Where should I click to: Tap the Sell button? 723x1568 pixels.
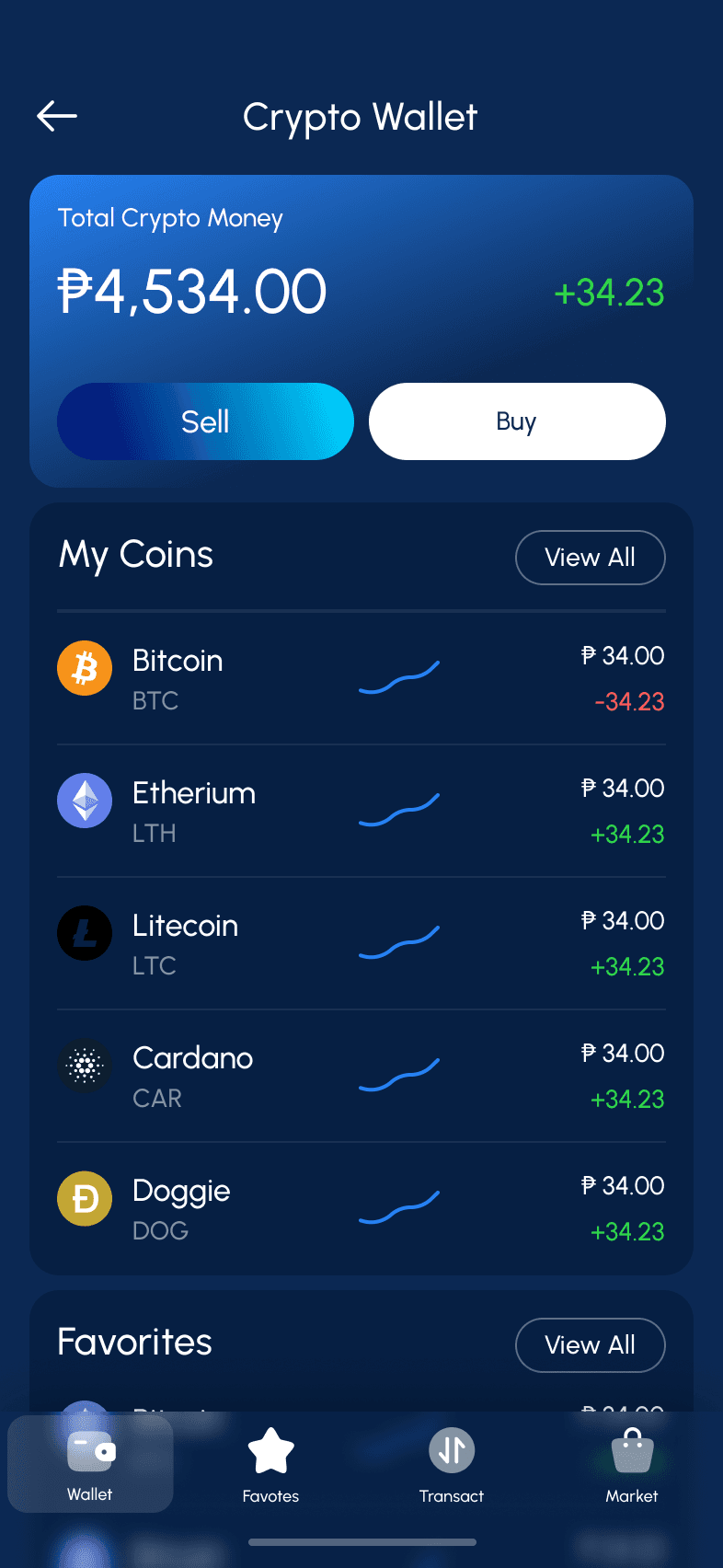pos(205,421)
